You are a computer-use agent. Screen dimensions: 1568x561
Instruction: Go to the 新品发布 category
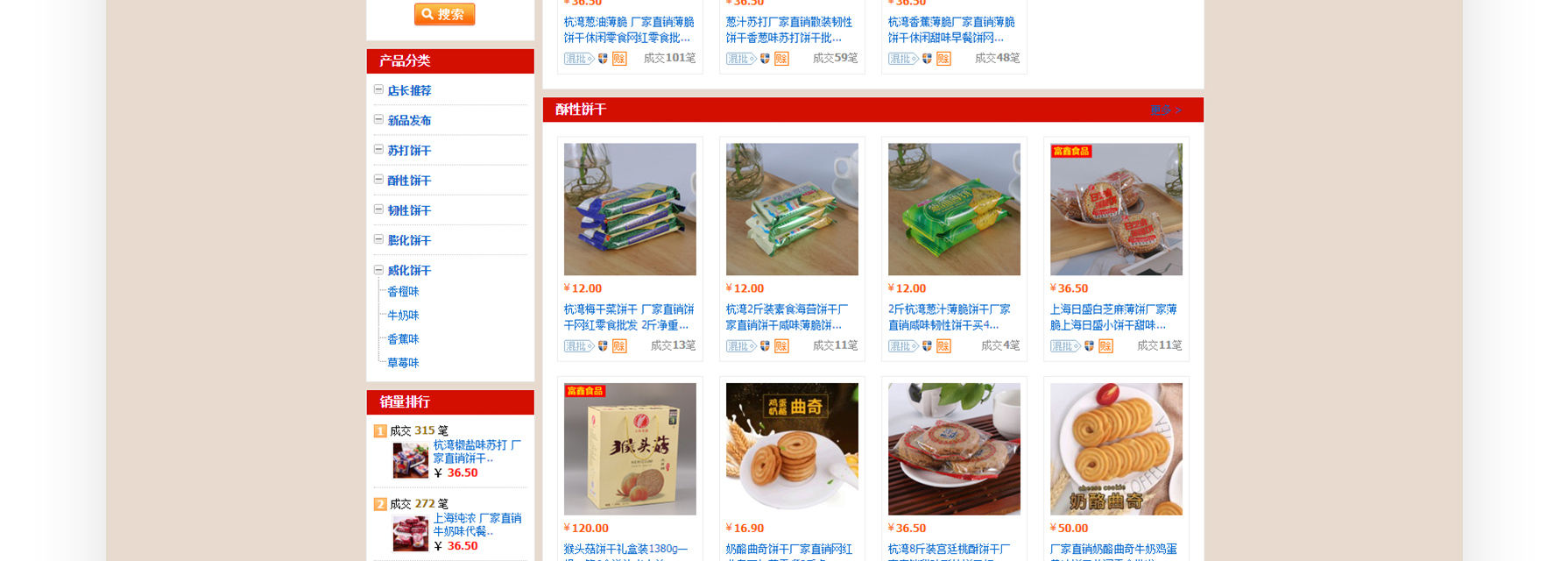pos(409,120)
